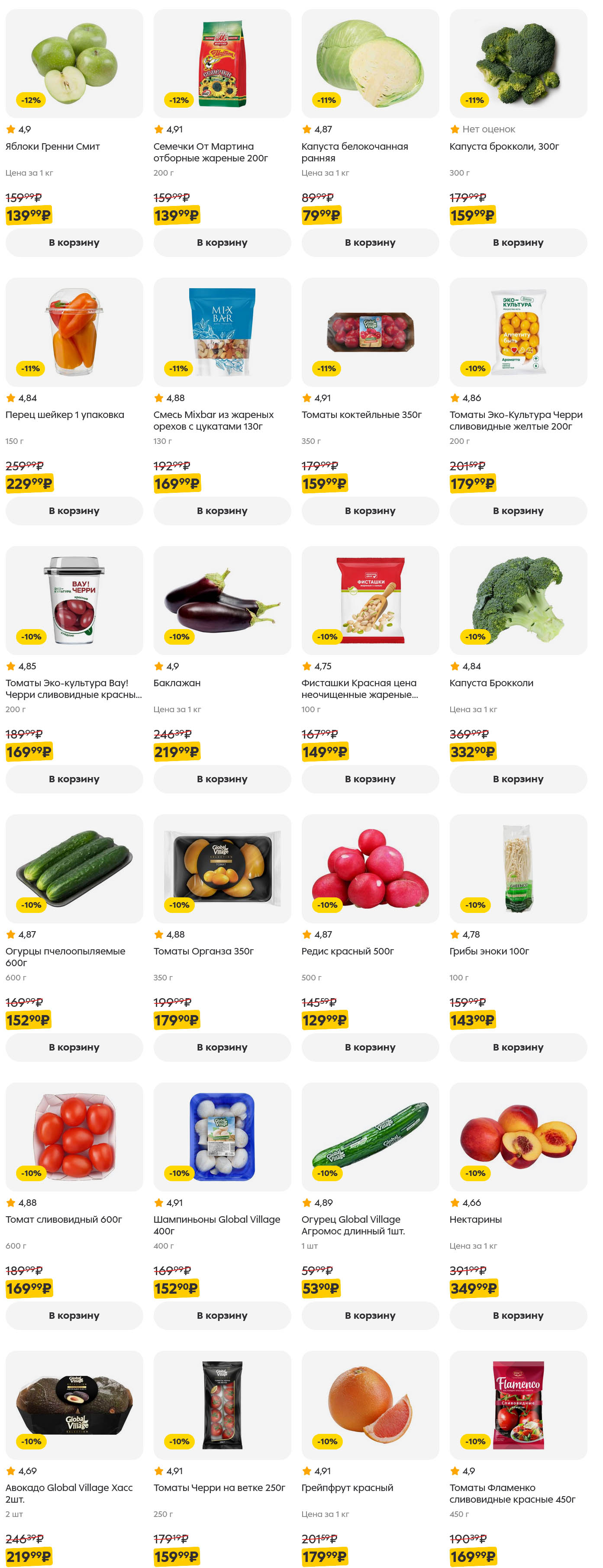Add Фисташки Красная цена to cart
This screenshot has width=603, height=1568.
[x=370, y=779]
